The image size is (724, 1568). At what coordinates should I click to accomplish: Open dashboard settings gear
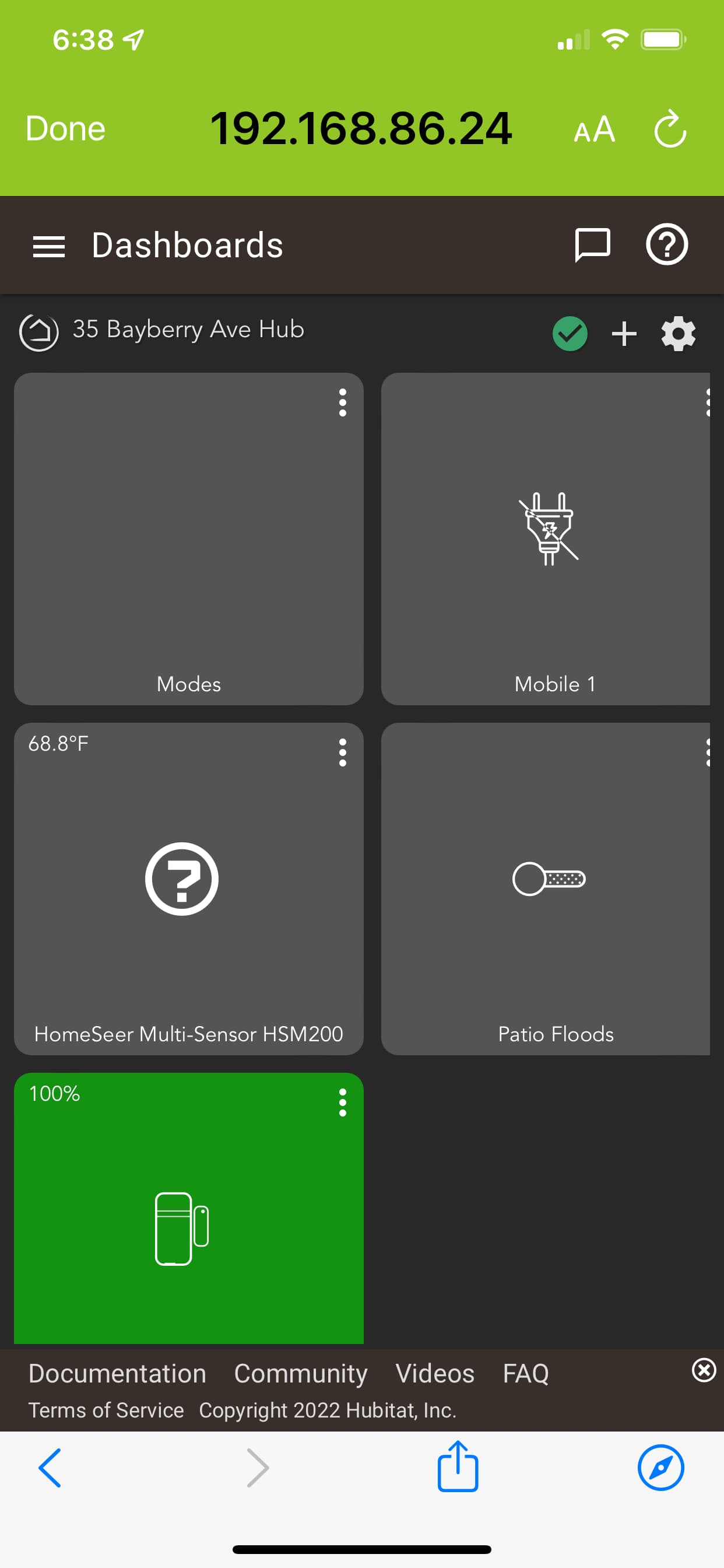[x=678, y=334]
